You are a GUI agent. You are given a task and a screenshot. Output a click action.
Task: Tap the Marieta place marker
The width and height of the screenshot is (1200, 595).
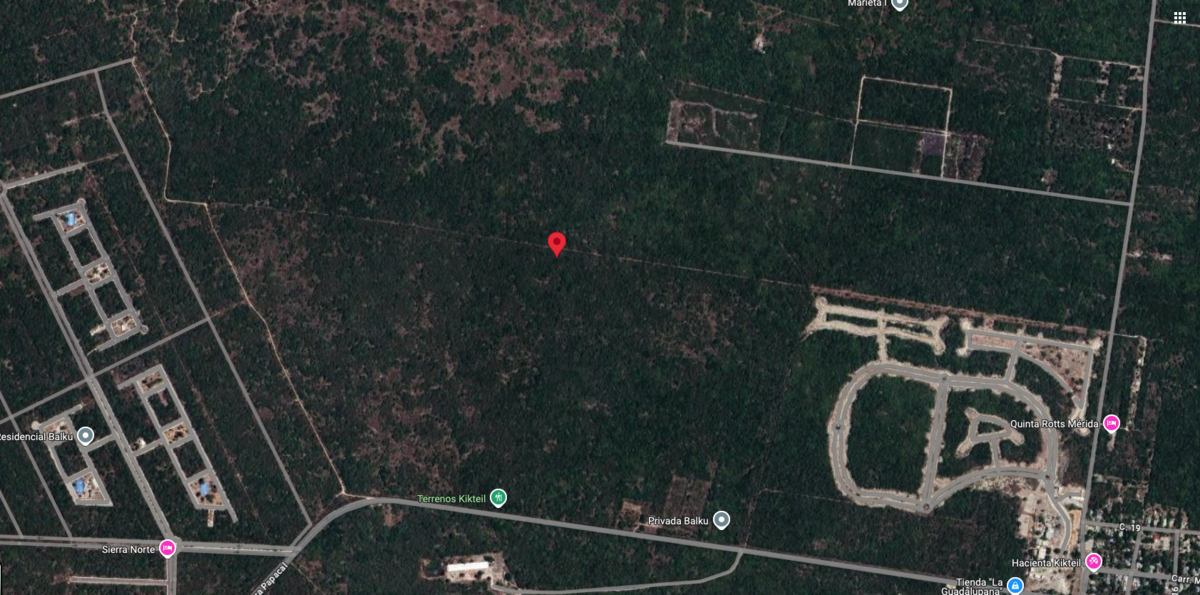899,4
